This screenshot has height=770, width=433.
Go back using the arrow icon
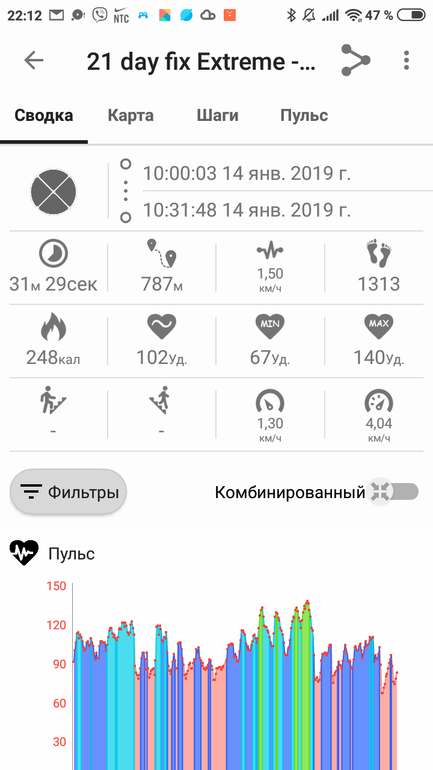tap(34, 60)
